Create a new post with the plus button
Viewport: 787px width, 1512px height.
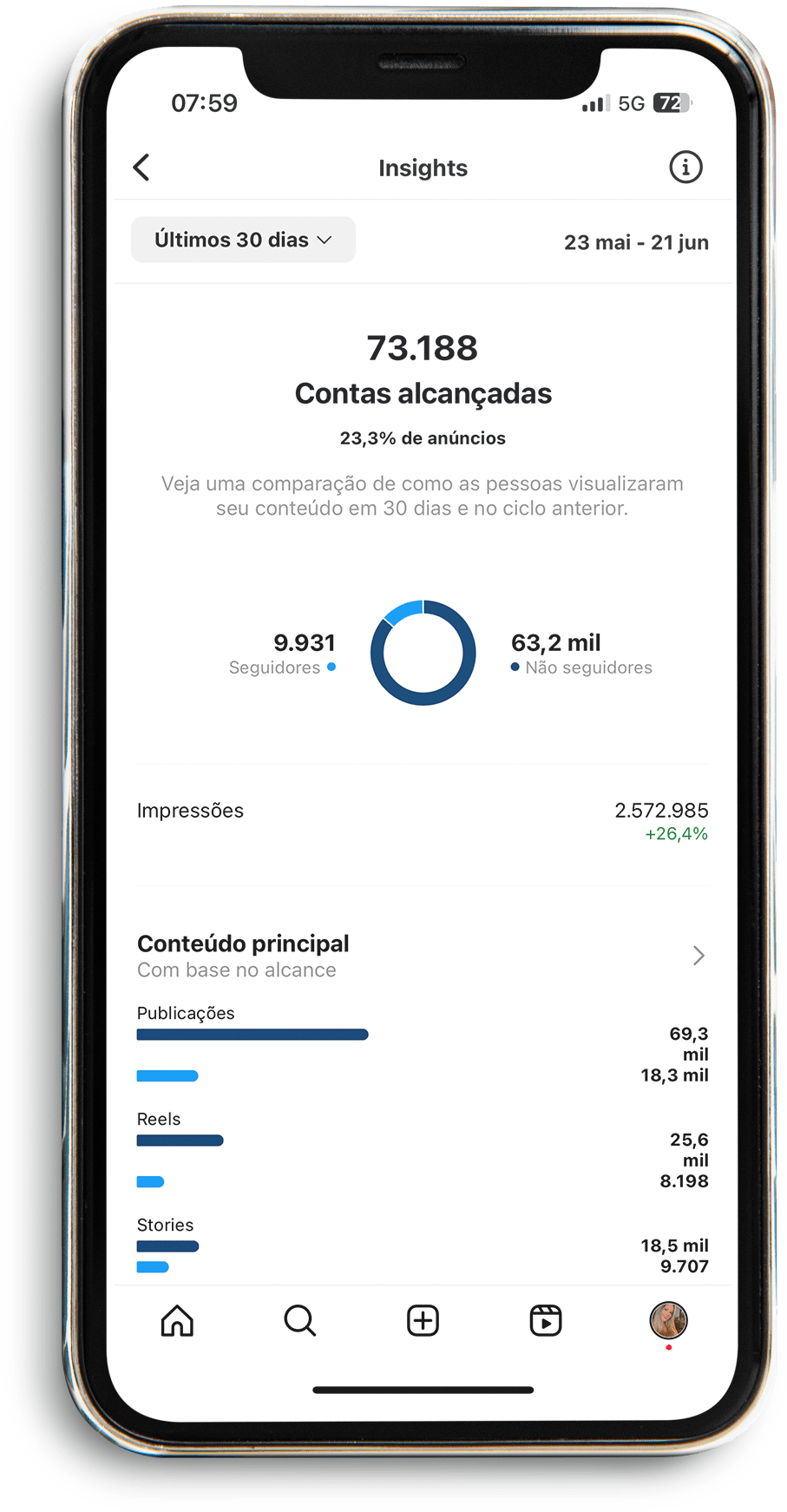[x=423, y=1321]
